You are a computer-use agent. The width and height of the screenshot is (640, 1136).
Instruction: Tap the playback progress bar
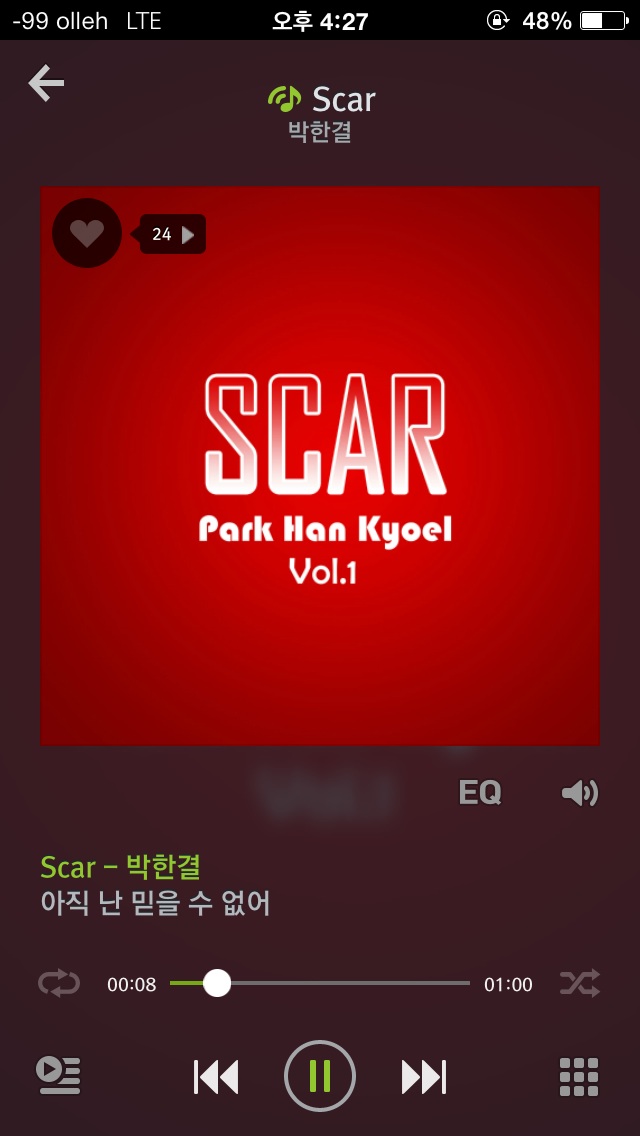[x=320, y=984]
